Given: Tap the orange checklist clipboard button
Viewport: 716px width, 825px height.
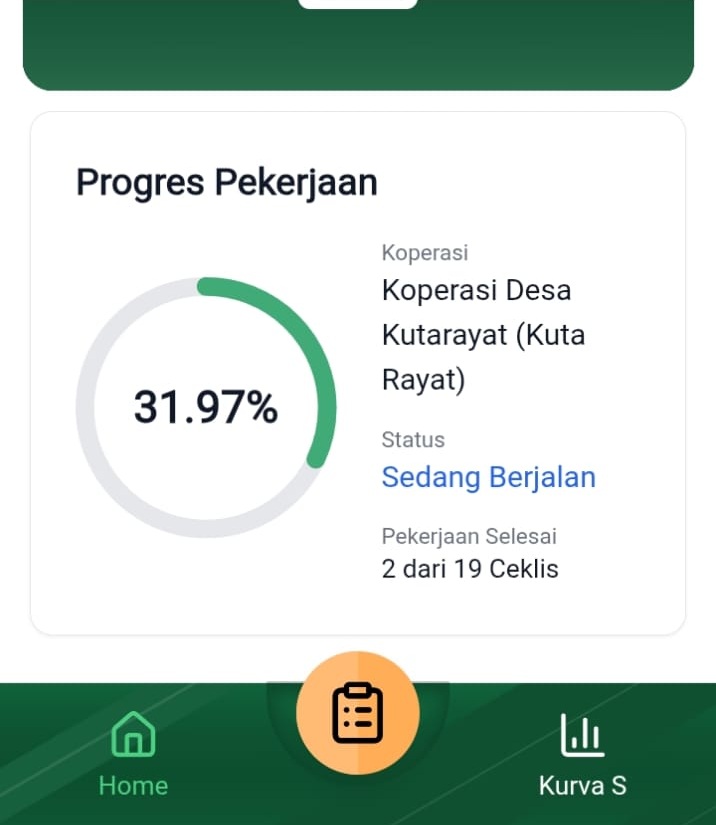Looking at the screenshot, I should [358, 713].
